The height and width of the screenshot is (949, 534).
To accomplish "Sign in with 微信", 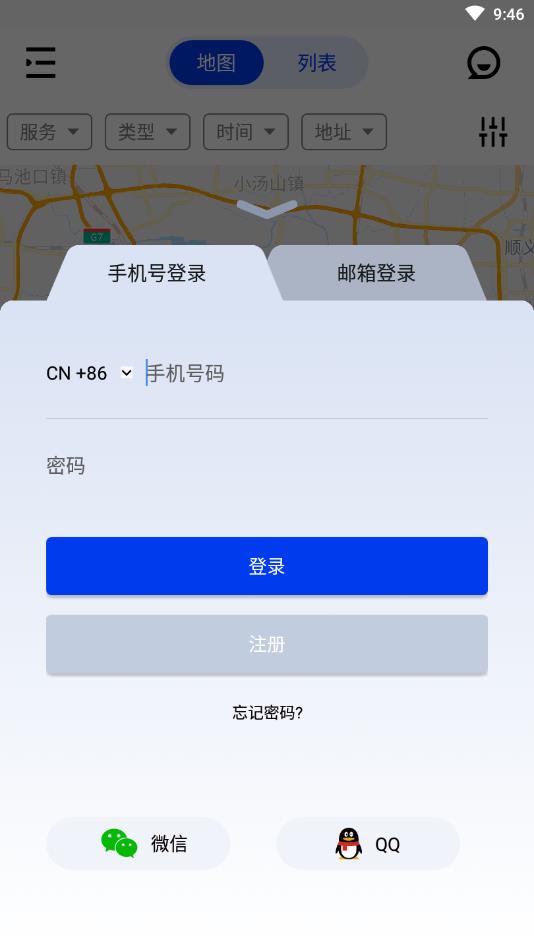I will [138, 843].
